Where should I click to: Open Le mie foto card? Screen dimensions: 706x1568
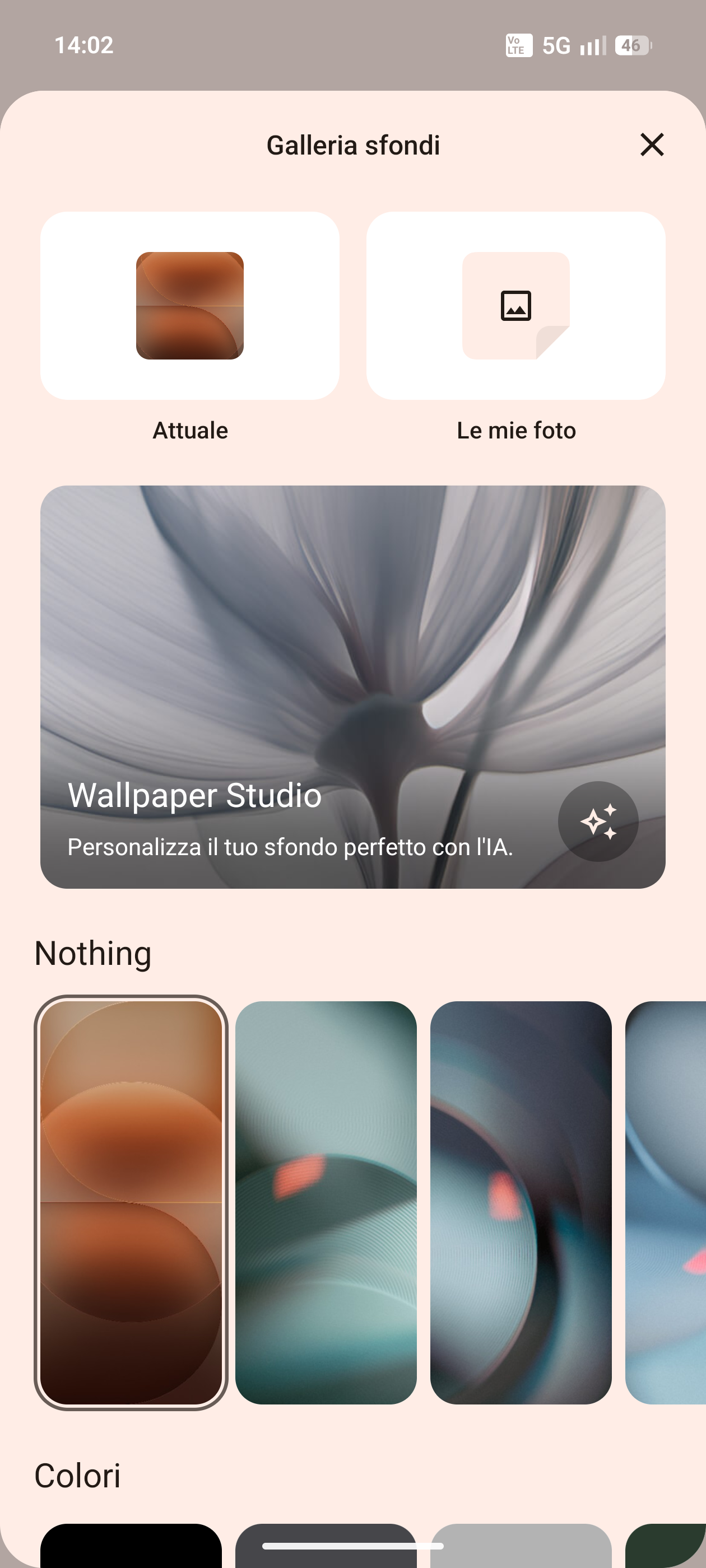[515, 306]
